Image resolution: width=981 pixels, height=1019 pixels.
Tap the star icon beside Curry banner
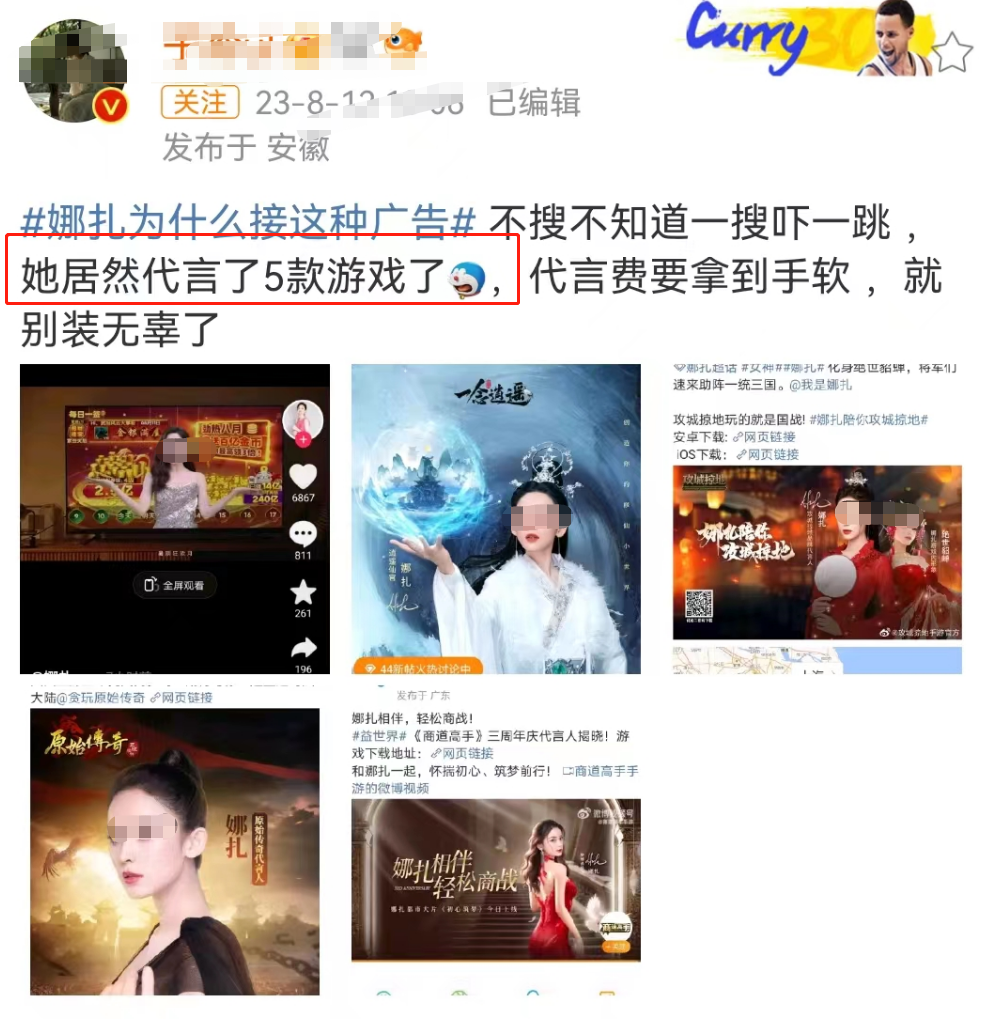coord(953,52)
